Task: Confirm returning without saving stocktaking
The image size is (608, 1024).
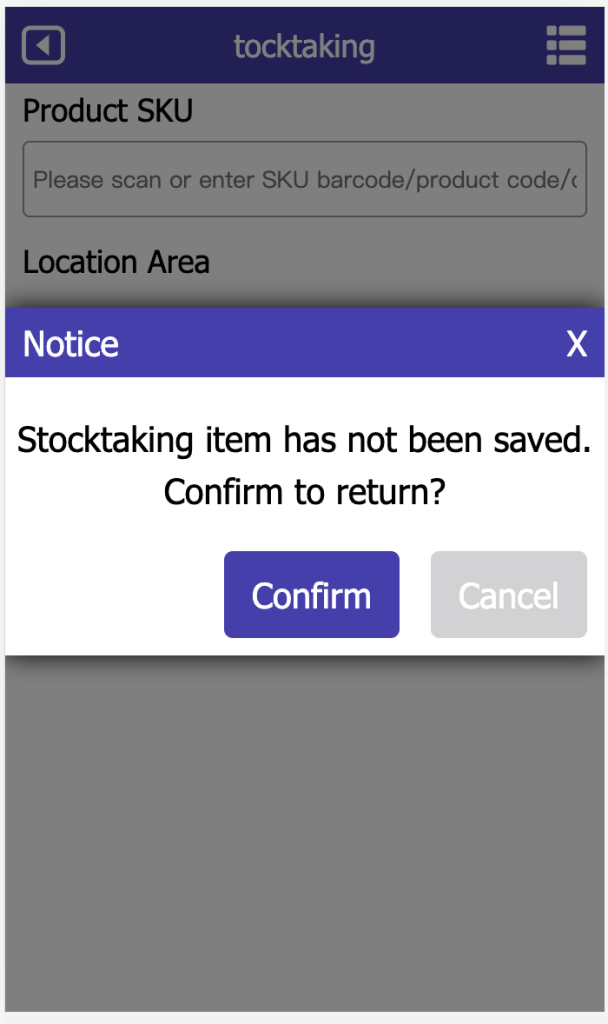Action: point(312,594)
